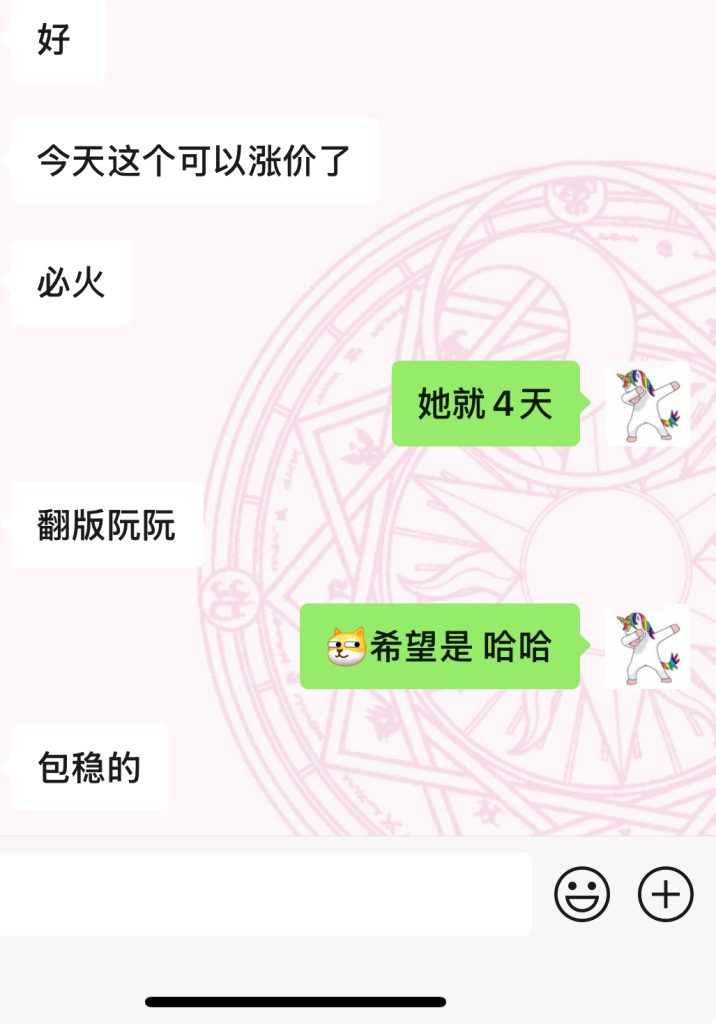Open the unicorn avatar beside "她就 4 天"

coord(648,404)
